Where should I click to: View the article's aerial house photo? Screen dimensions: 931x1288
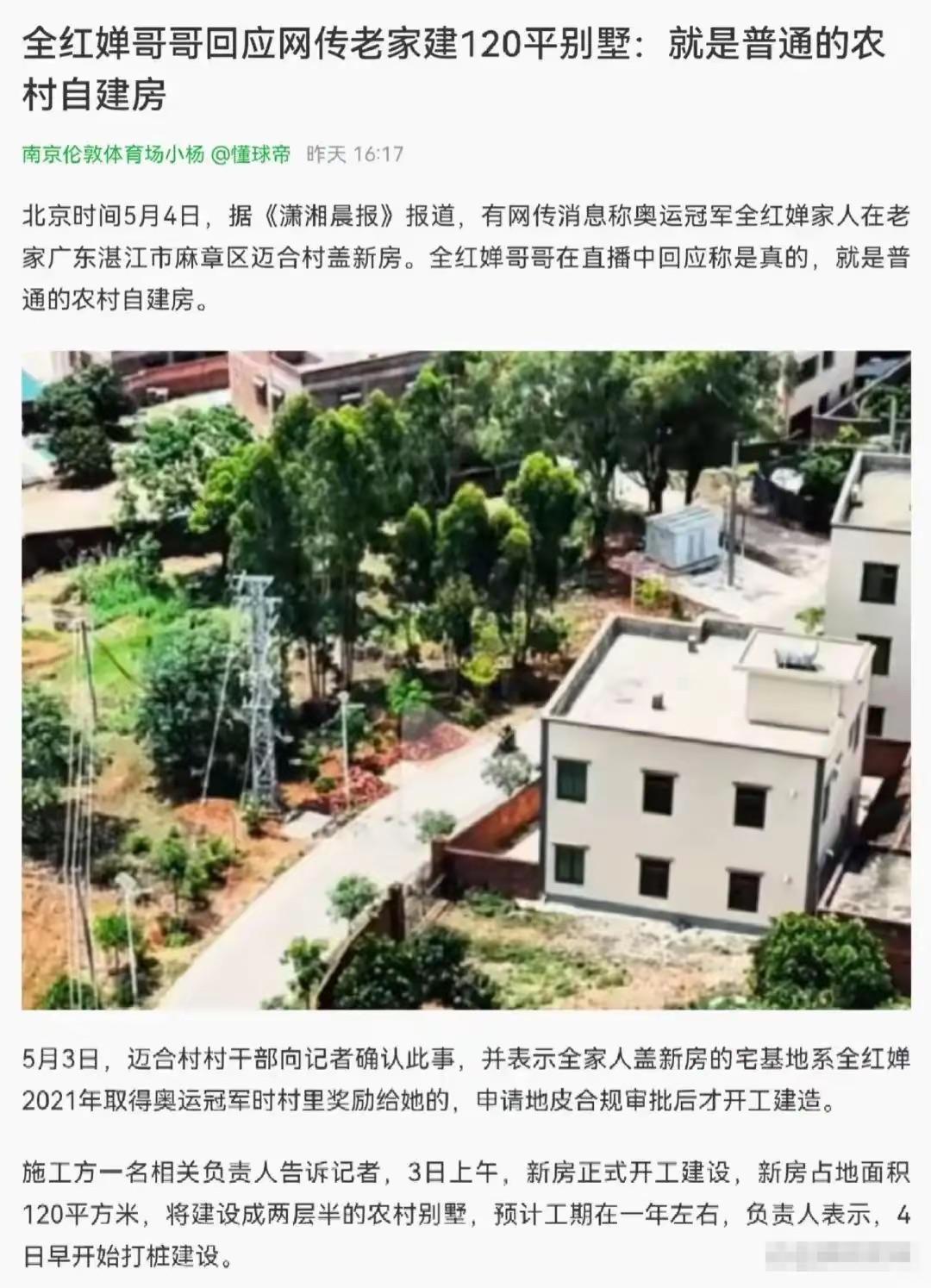click(x=465, y=679)
